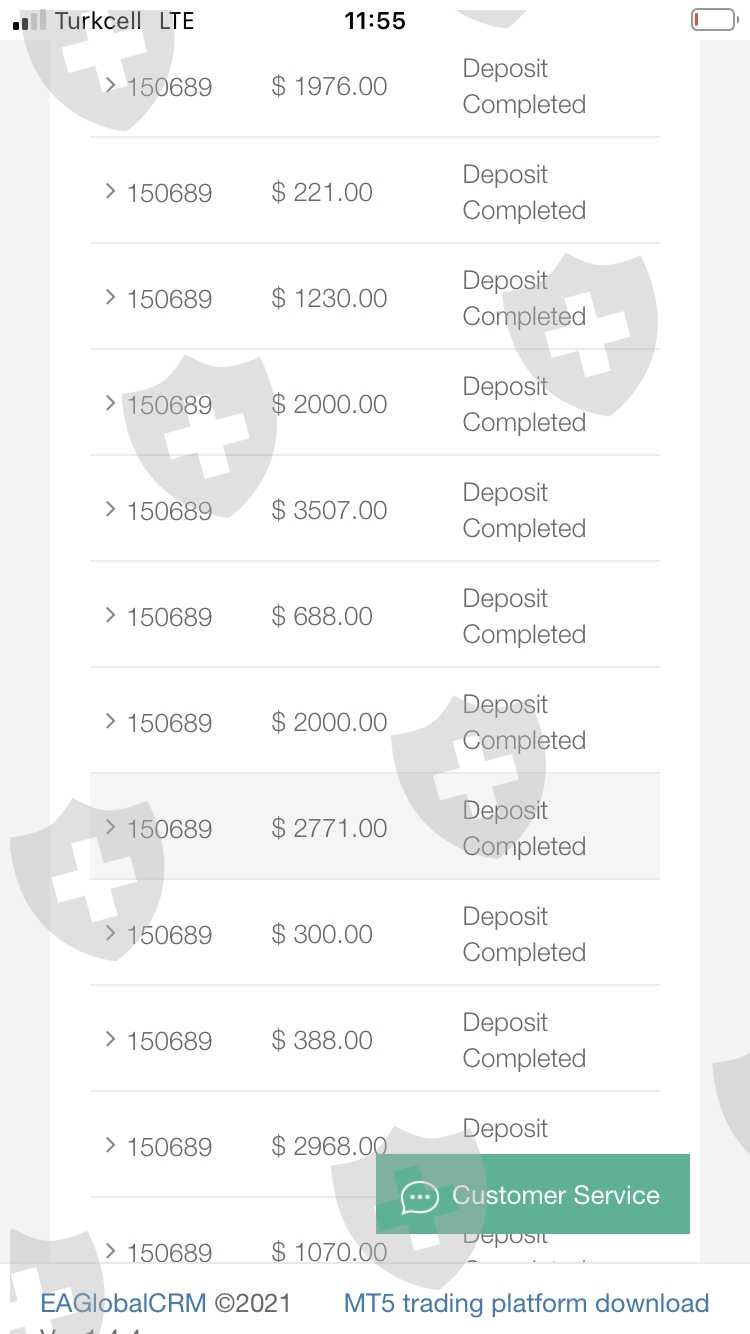Image resolution: width=750 pixels, height=1334 pixels.
Task: Open the EAGlobalCRM footer link
Action: pyautogui.click(x=123, y=1303)
